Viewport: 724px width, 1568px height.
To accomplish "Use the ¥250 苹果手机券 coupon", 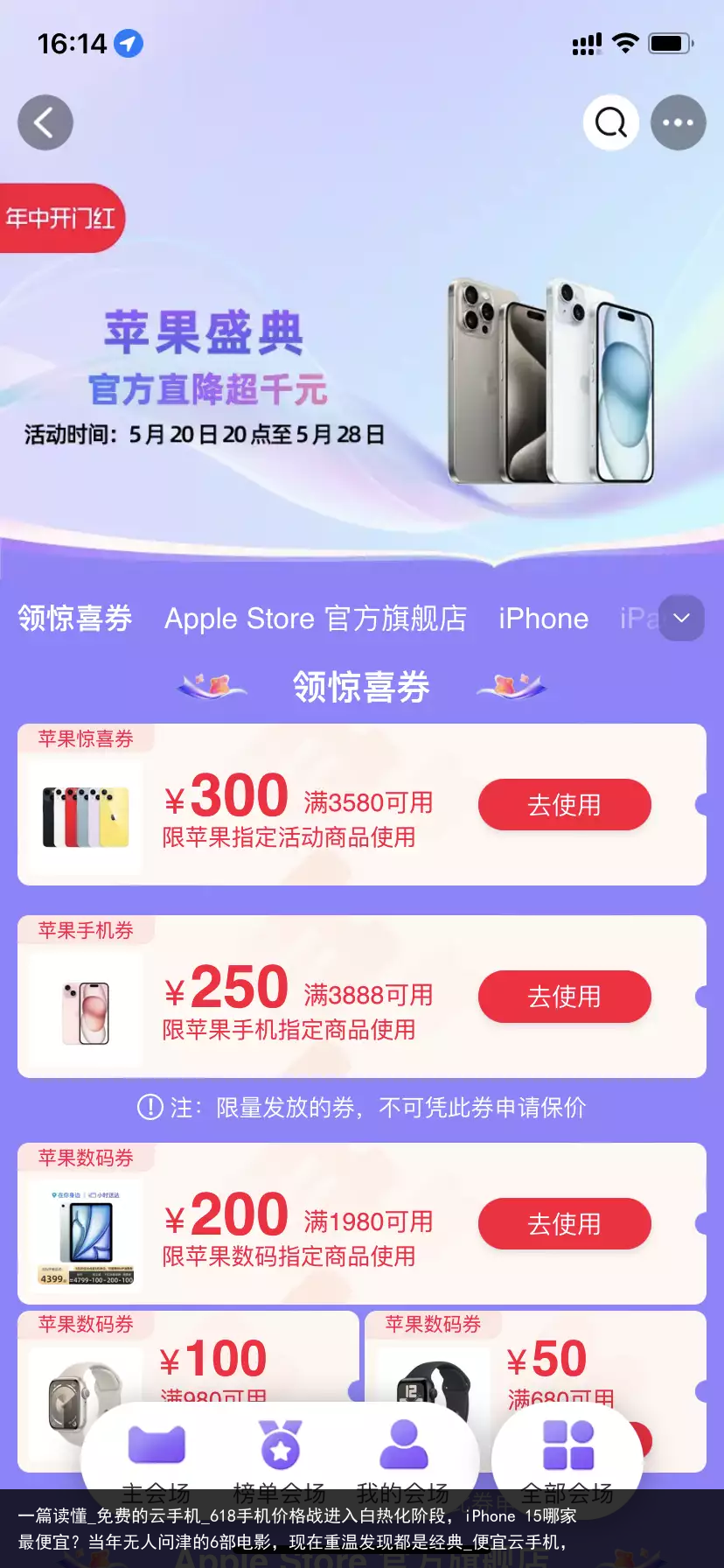I will 564,996.
